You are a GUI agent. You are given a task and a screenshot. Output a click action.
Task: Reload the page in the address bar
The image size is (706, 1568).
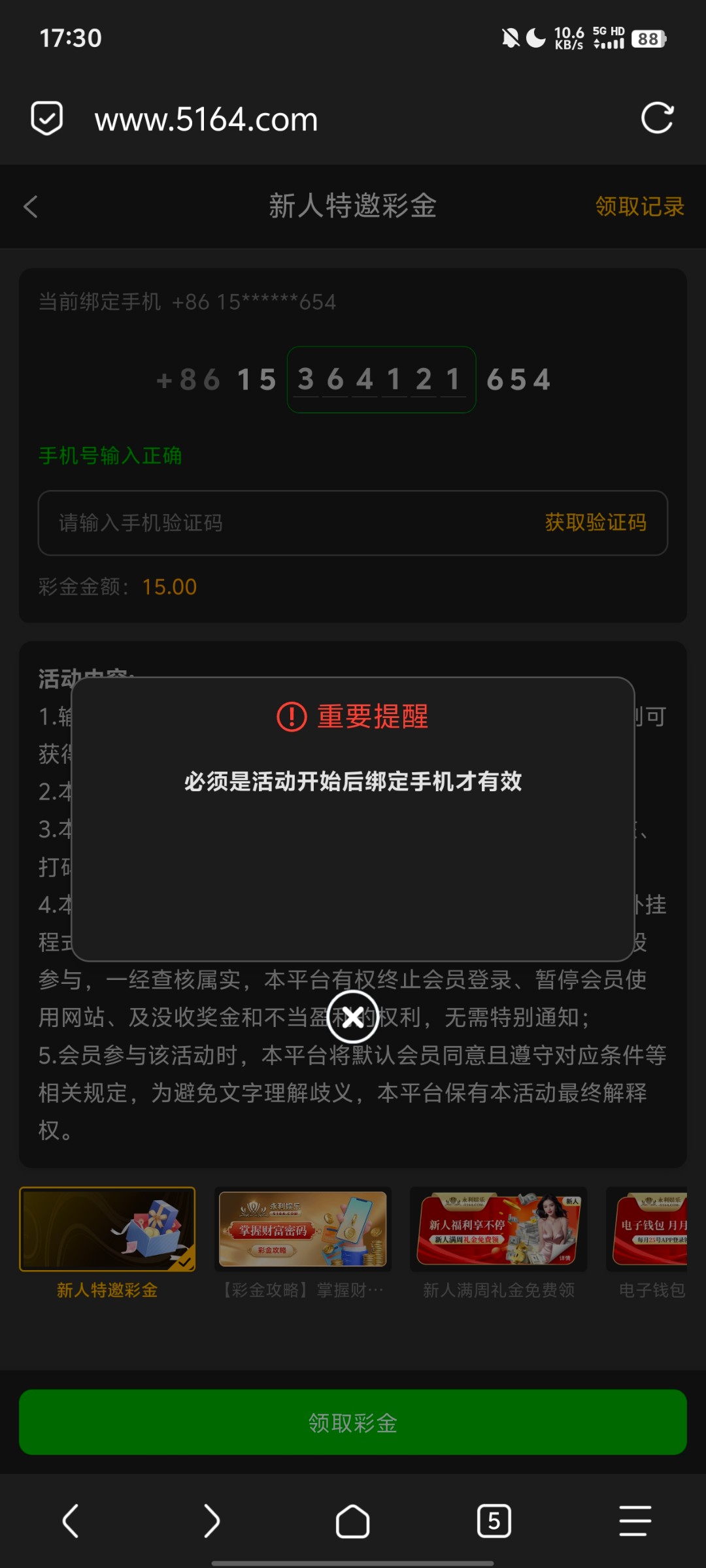click(x=657, y=118)
